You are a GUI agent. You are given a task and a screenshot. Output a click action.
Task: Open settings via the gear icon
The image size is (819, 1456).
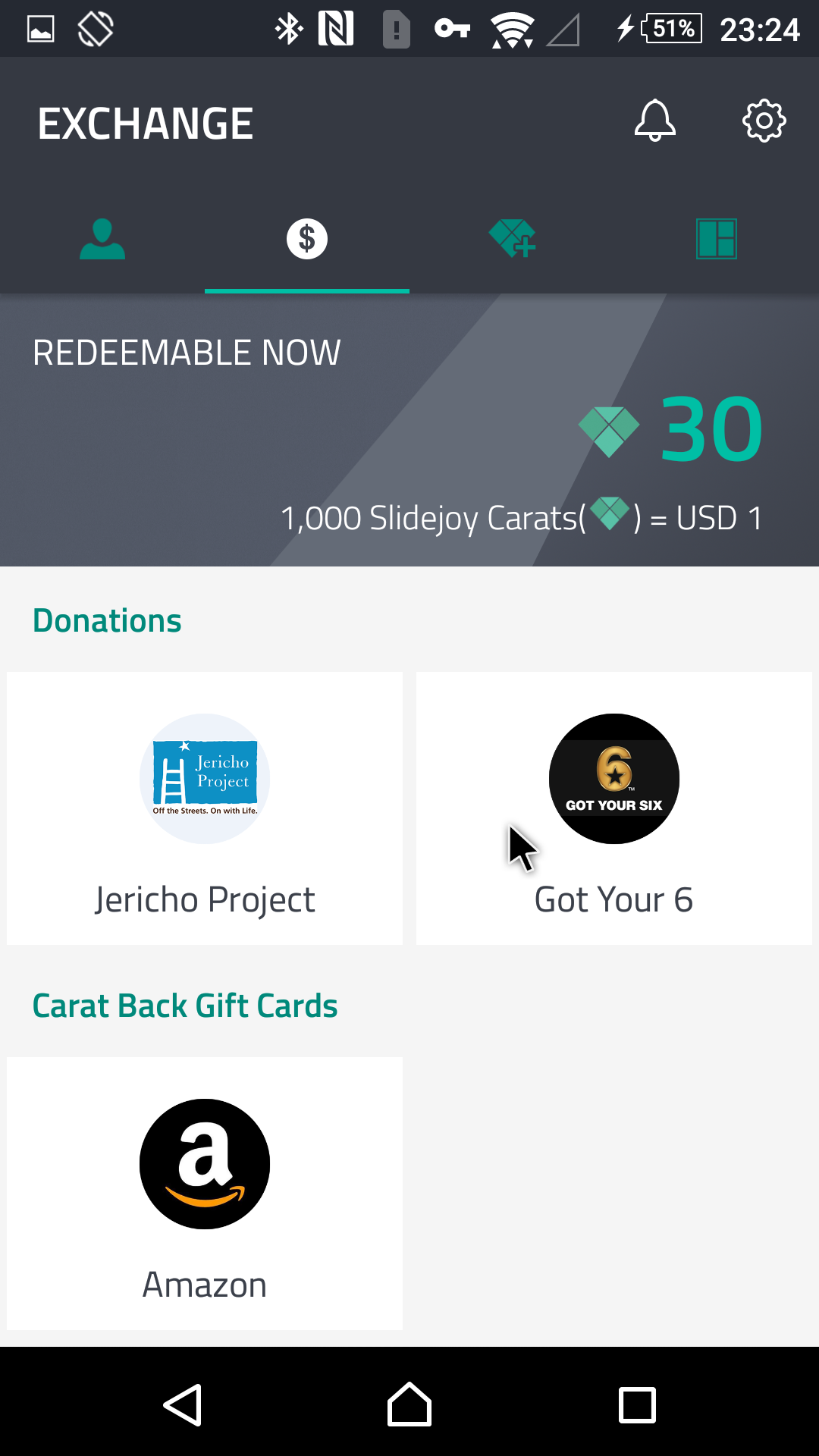tap(764, 121)
